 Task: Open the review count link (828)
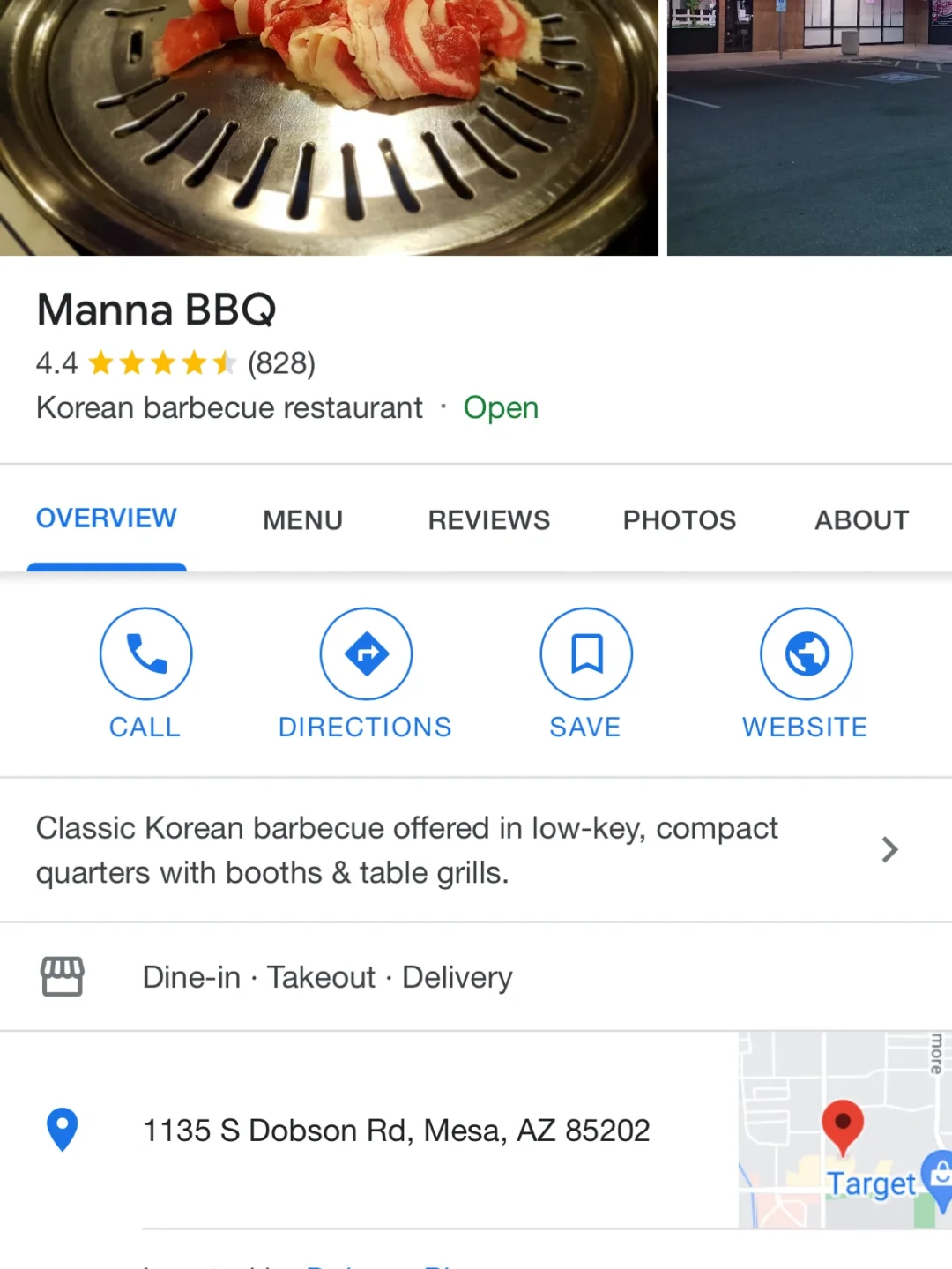[x=280, y=363]
